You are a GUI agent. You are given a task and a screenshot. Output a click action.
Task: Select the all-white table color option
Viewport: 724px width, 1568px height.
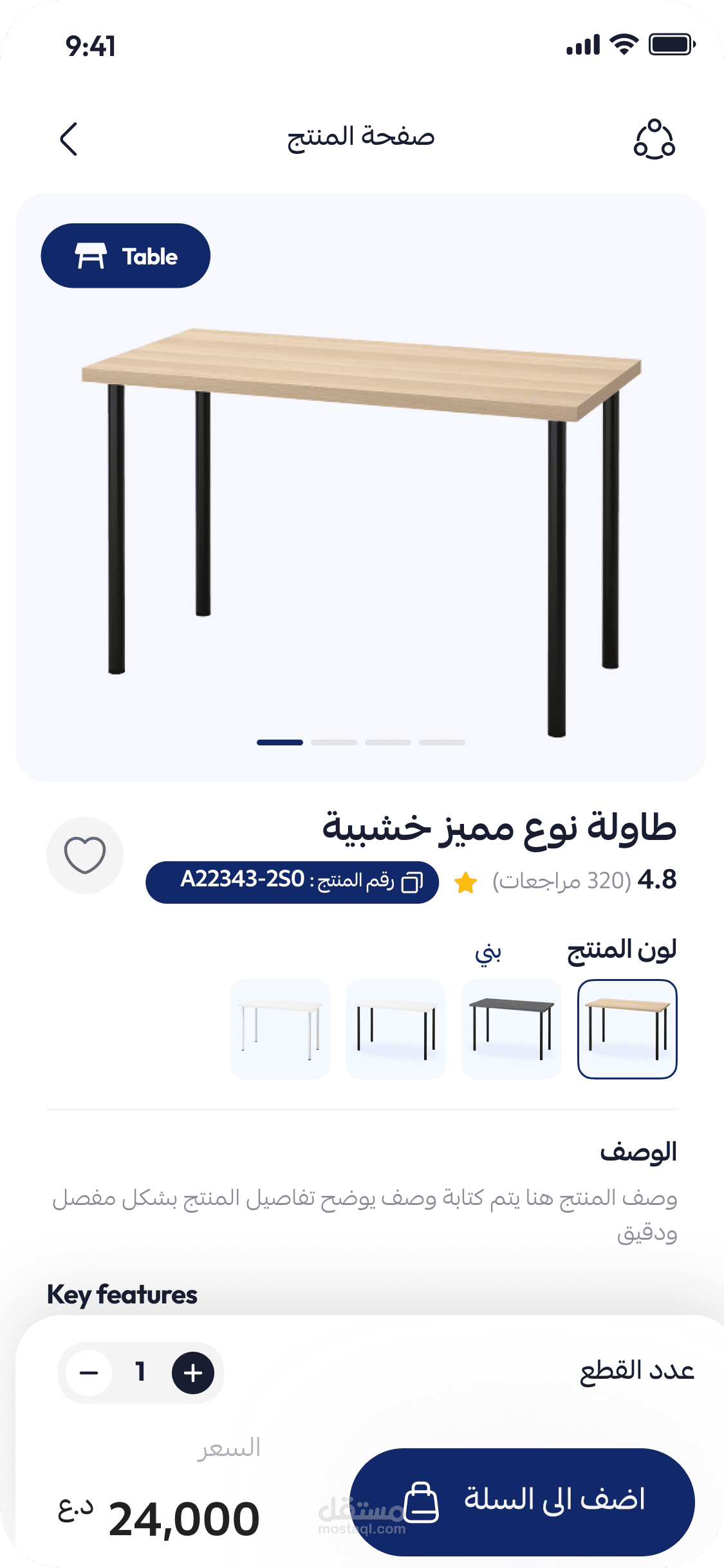click(x=280, y=1029)
